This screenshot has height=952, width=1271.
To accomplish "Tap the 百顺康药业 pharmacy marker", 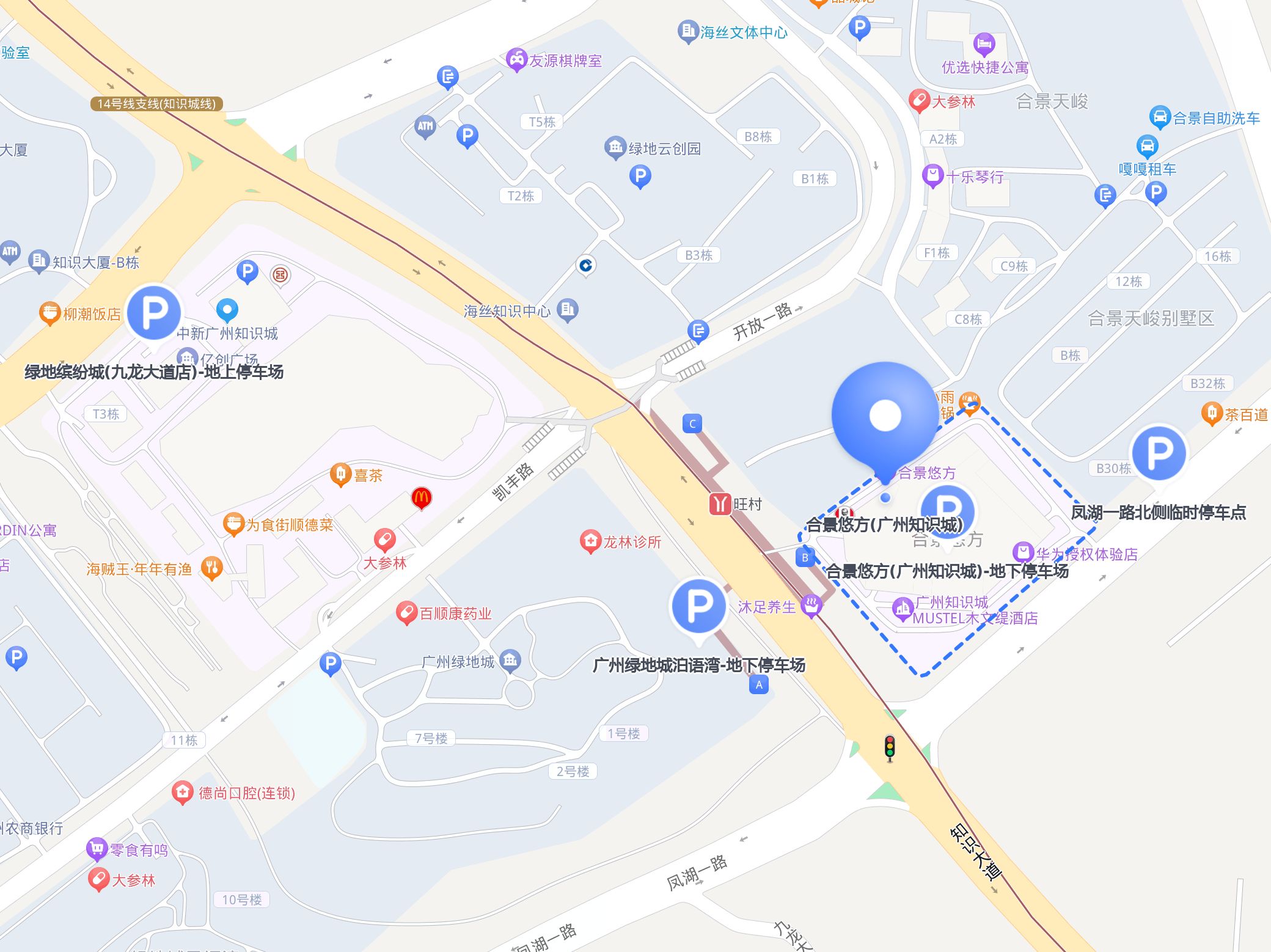I will tap(406, 613).
